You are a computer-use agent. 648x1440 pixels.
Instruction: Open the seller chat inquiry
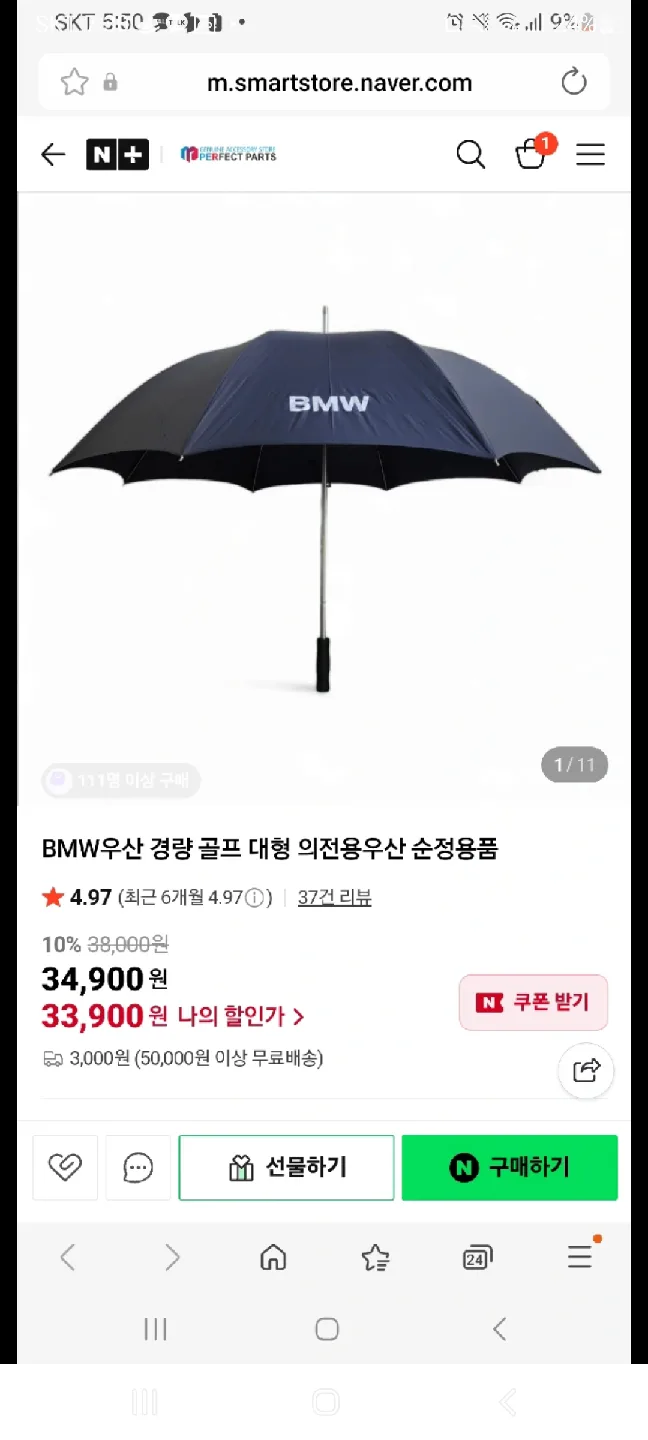(x=138, y=1167)
